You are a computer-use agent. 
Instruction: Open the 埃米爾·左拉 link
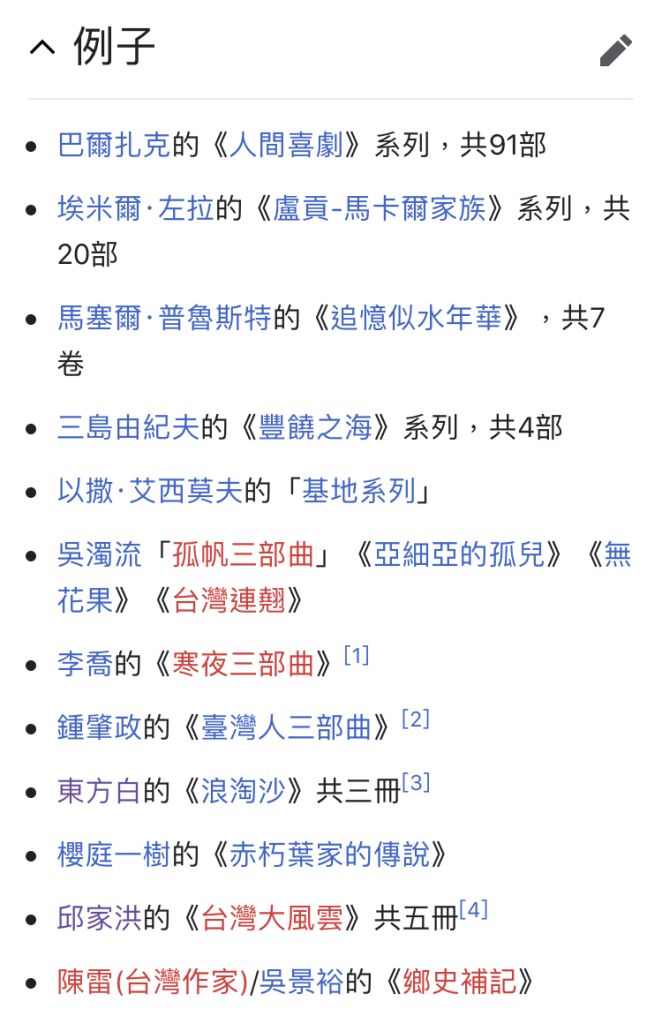pos(135,209)
